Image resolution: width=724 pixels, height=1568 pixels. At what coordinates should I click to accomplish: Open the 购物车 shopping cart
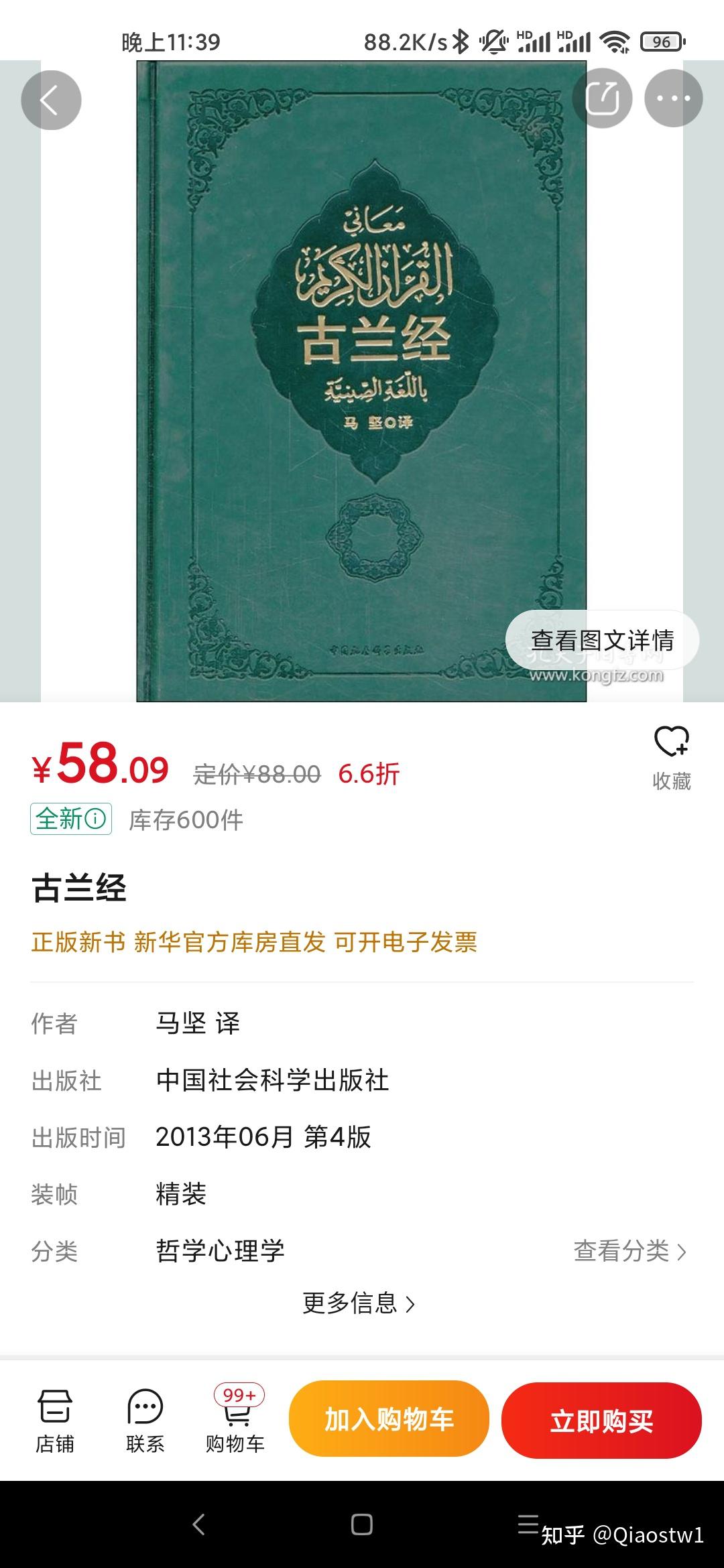click(x=235, y=1419)
